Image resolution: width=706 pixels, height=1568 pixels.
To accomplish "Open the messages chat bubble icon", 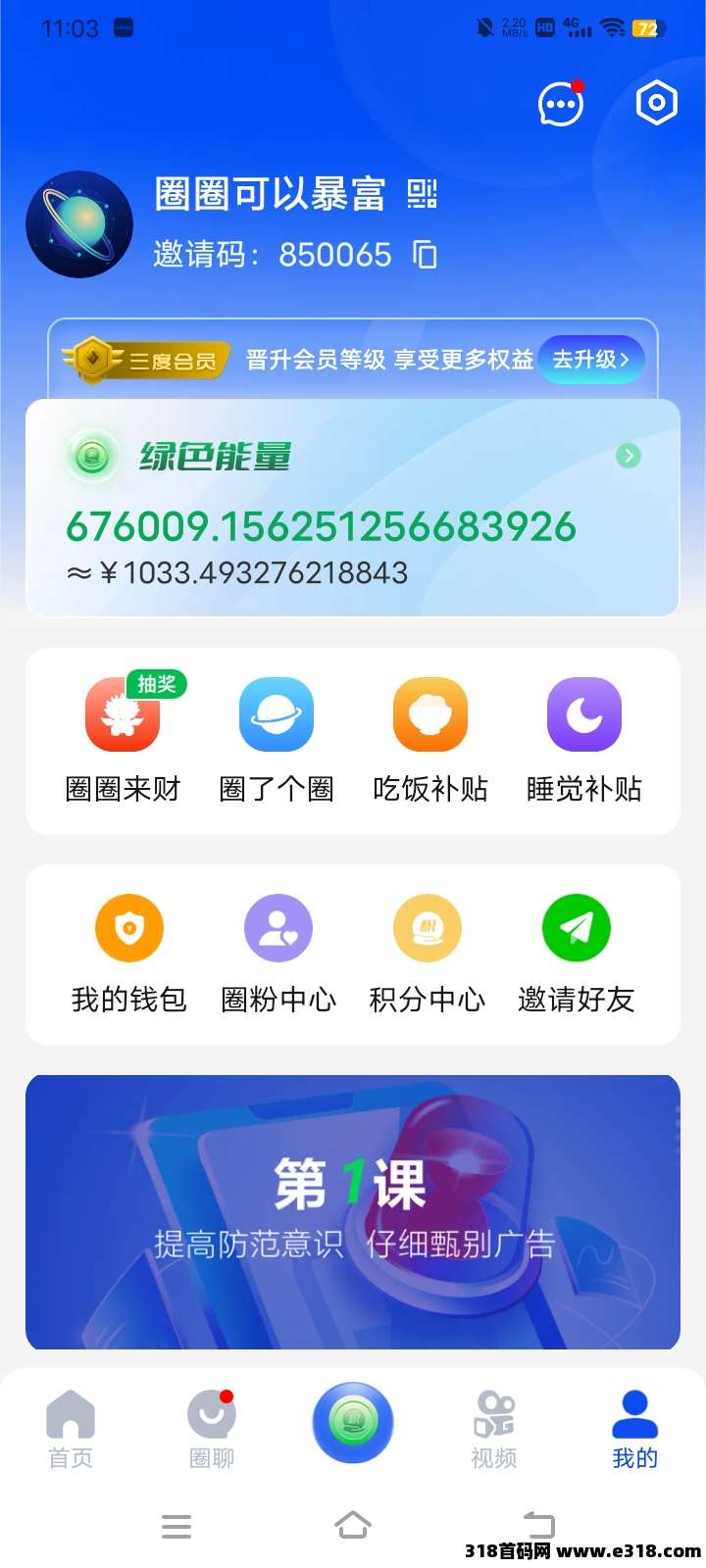I will point(561,104).
